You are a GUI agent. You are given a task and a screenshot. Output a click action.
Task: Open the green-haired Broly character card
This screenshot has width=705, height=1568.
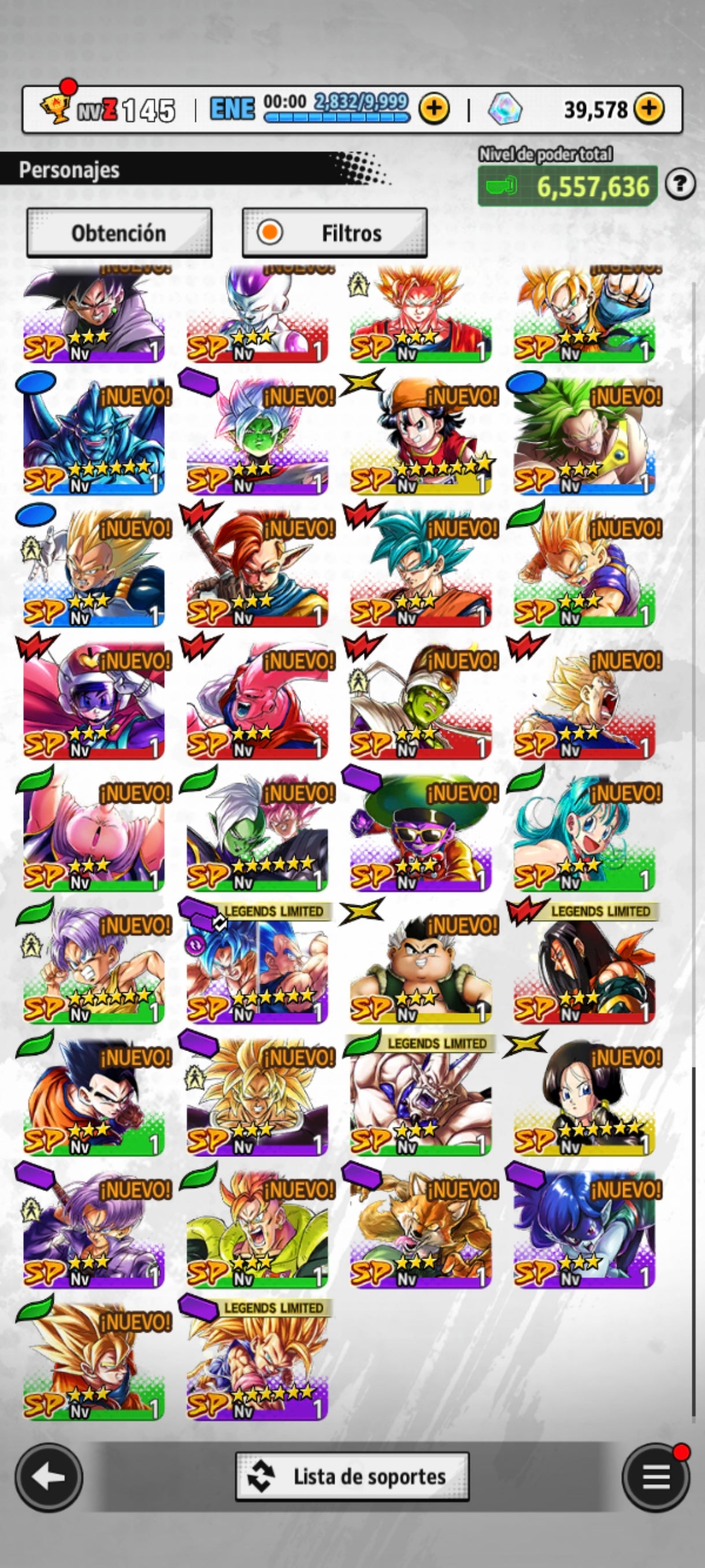[x=584, y=434]
